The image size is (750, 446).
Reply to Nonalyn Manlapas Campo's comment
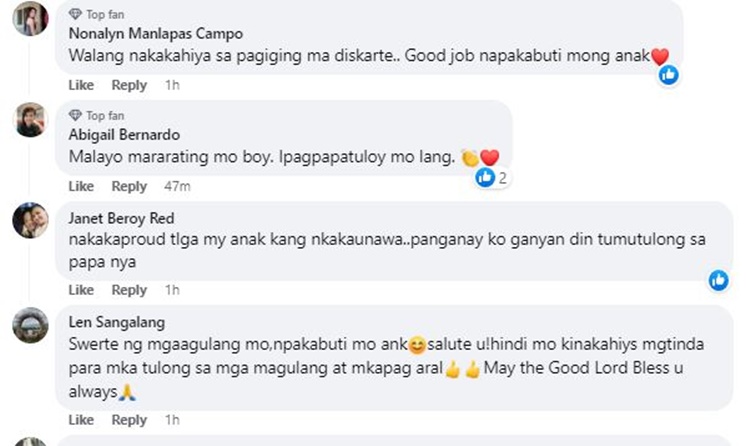(x=129, y=85)
